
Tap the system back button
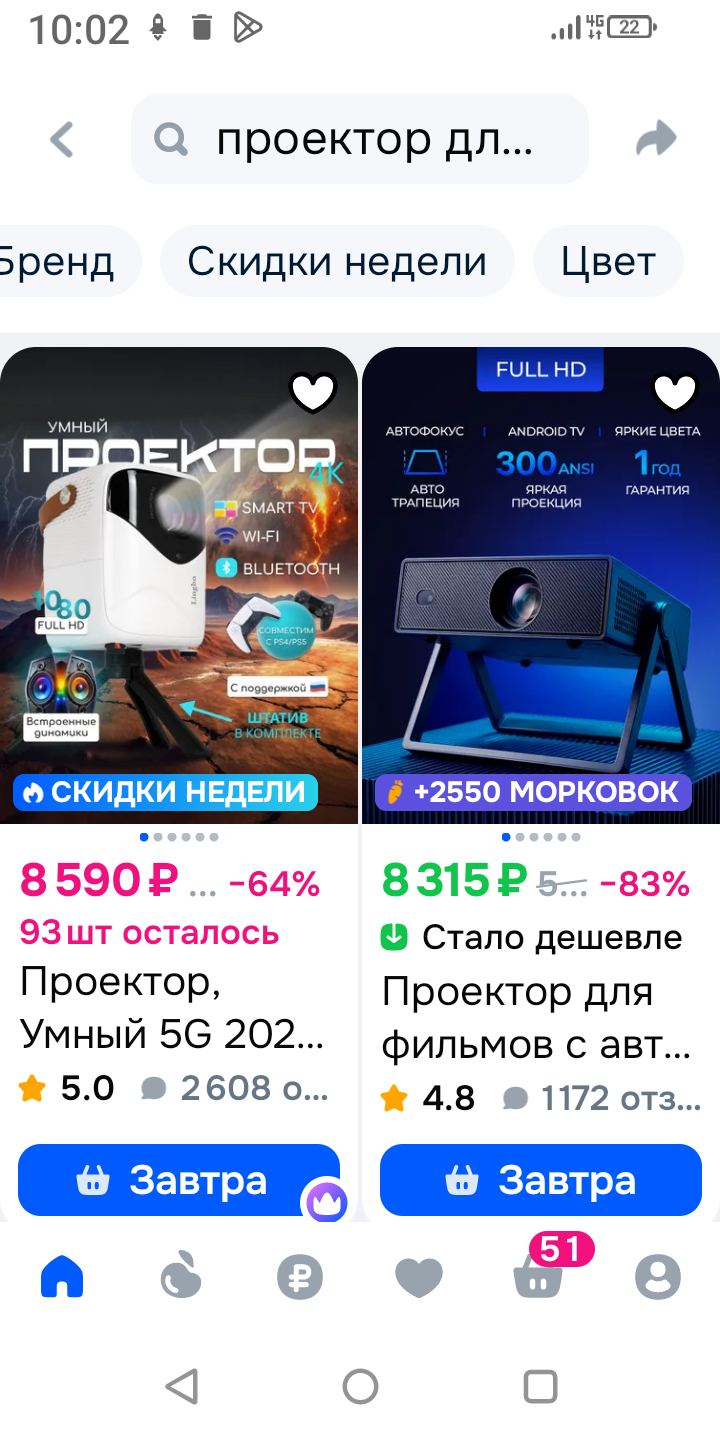coord(181,1387)
